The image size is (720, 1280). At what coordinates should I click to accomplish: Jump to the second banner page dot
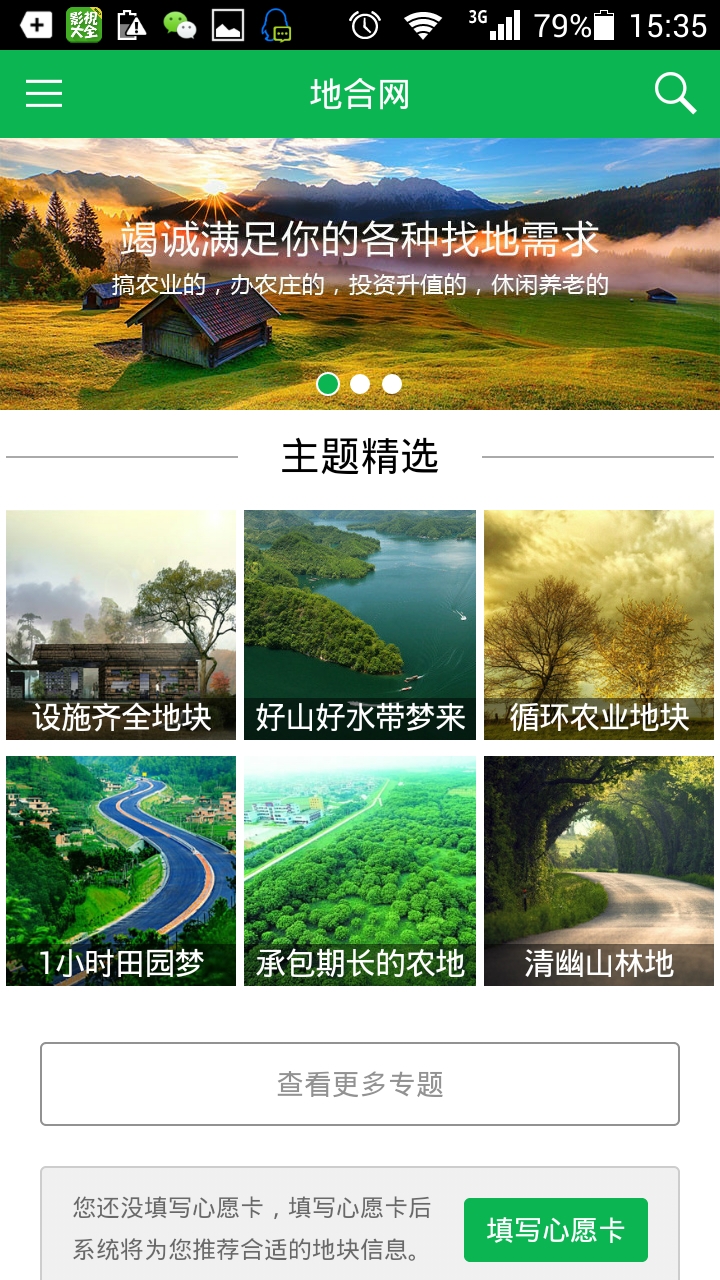(360, 384)
